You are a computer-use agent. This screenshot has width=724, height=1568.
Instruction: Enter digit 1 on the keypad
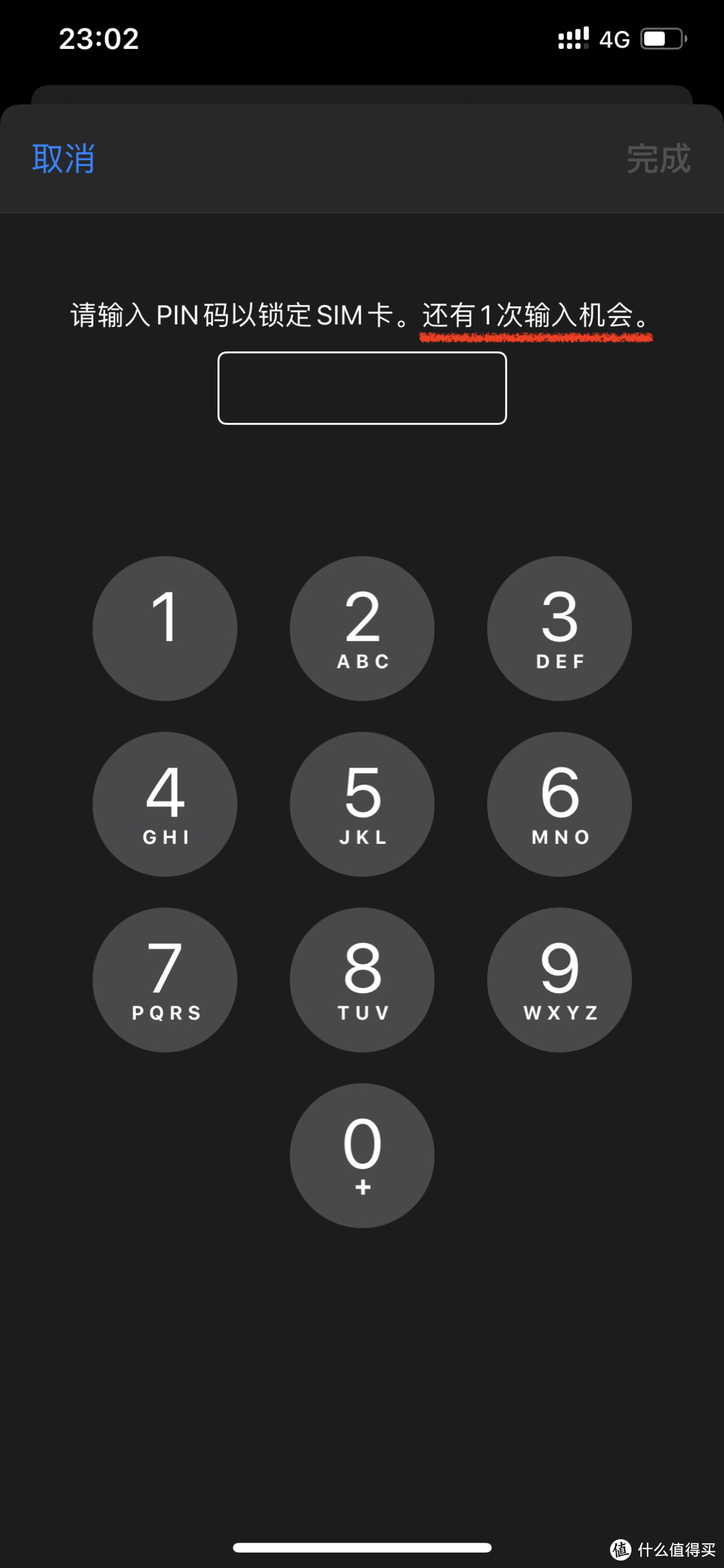(165, 628)
